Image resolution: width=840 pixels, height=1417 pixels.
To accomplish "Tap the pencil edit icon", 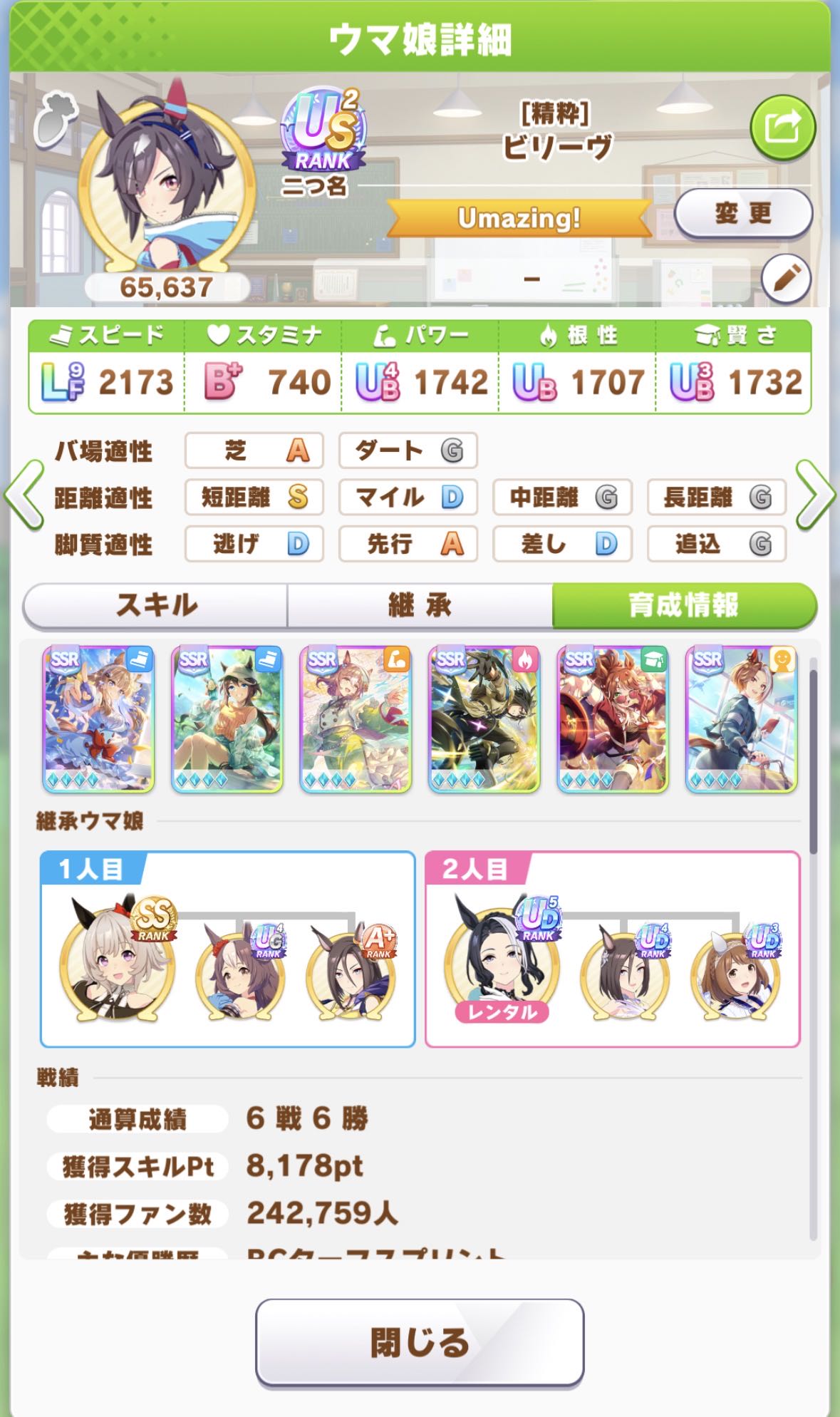I will click(786, 278).
